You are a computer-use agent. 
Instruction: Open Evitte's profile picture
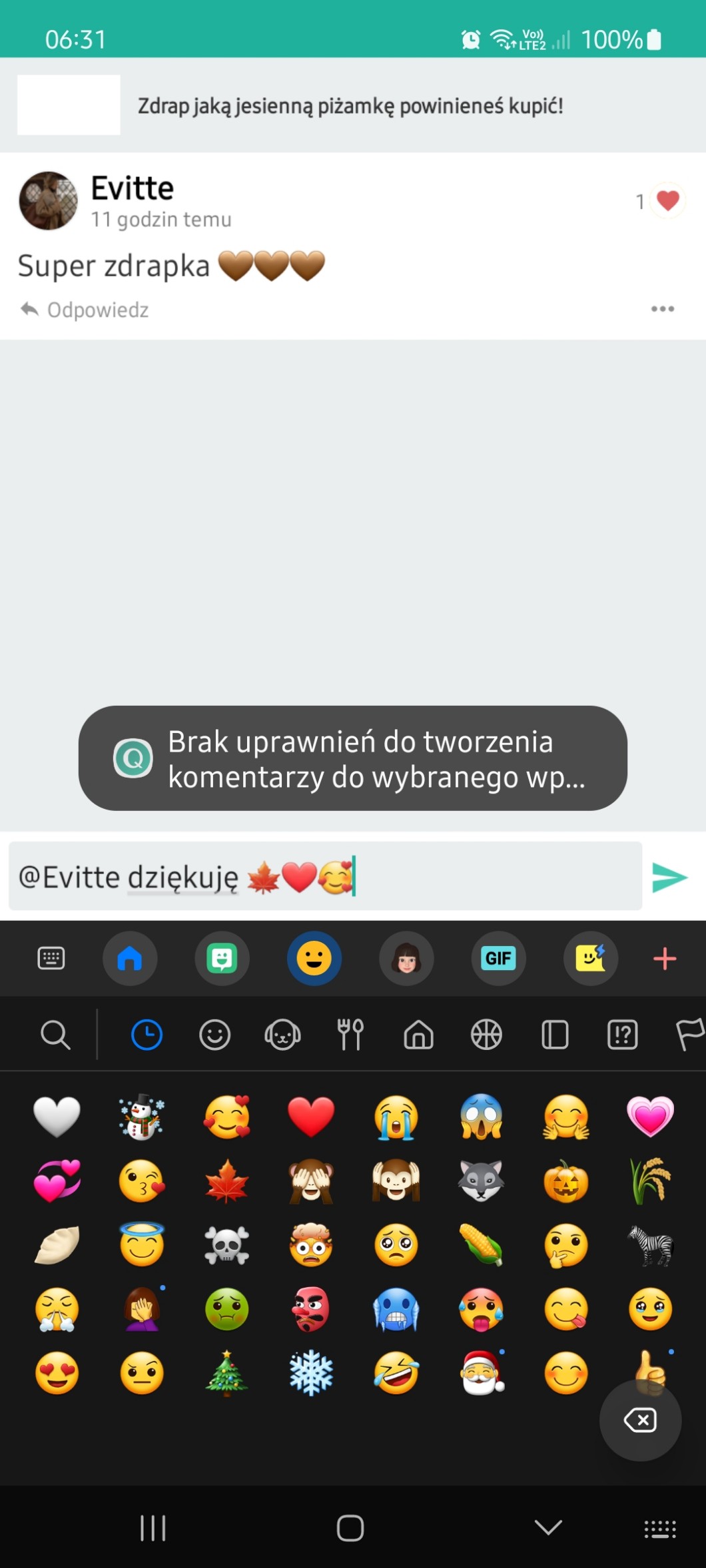pos(48,200)
